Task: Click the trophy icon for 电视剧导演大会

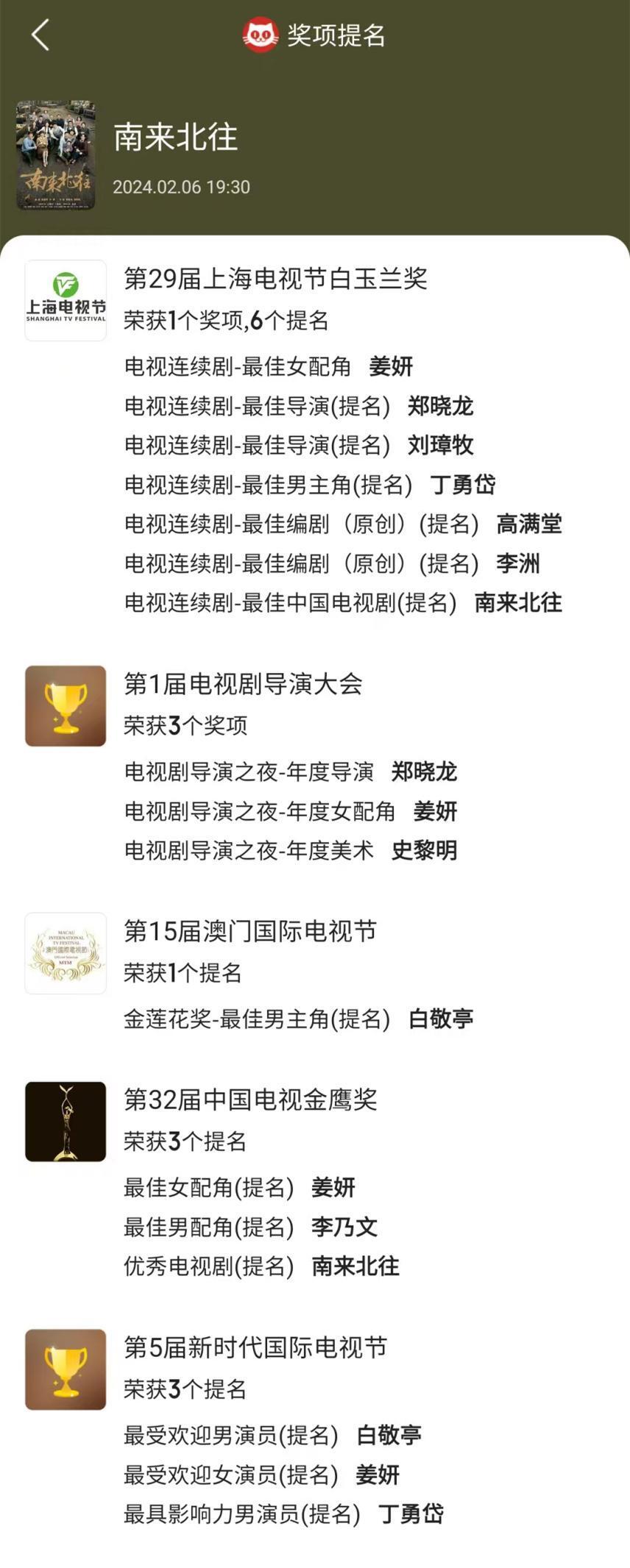Action: (65, 704)
